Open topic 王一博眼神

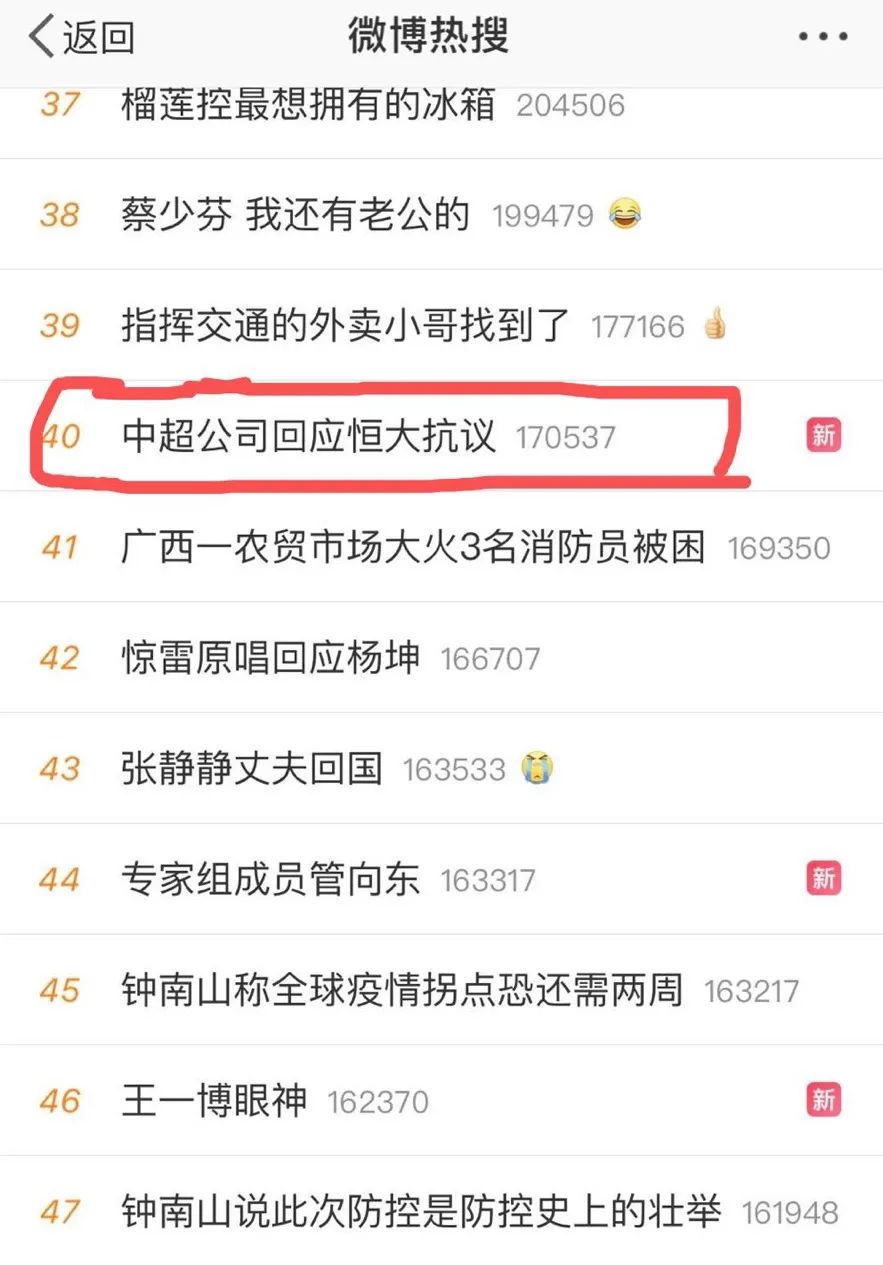pos(214,1101)
